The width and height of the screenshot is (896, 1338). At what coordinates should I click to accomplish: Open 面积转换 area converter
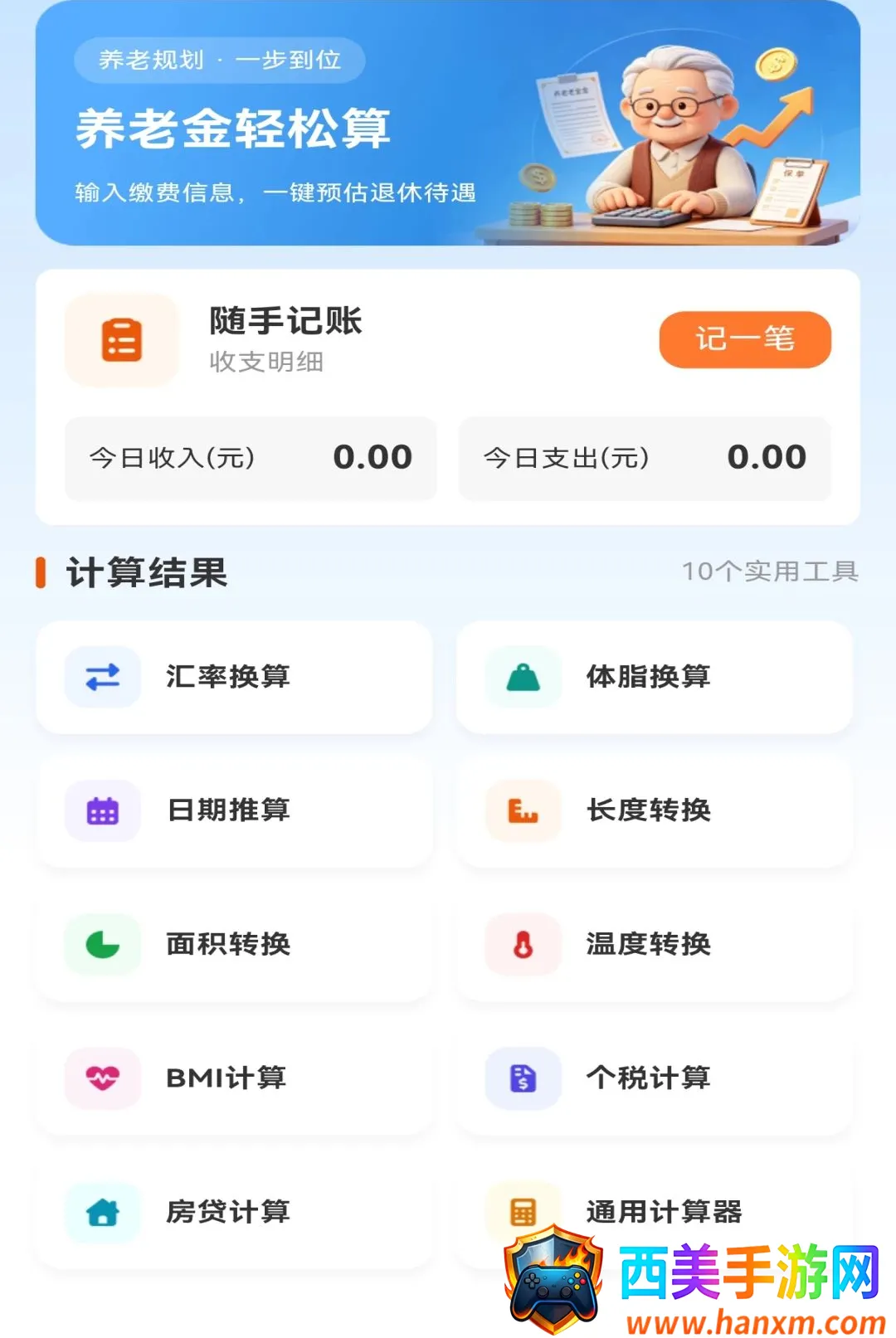click(235, 944)
